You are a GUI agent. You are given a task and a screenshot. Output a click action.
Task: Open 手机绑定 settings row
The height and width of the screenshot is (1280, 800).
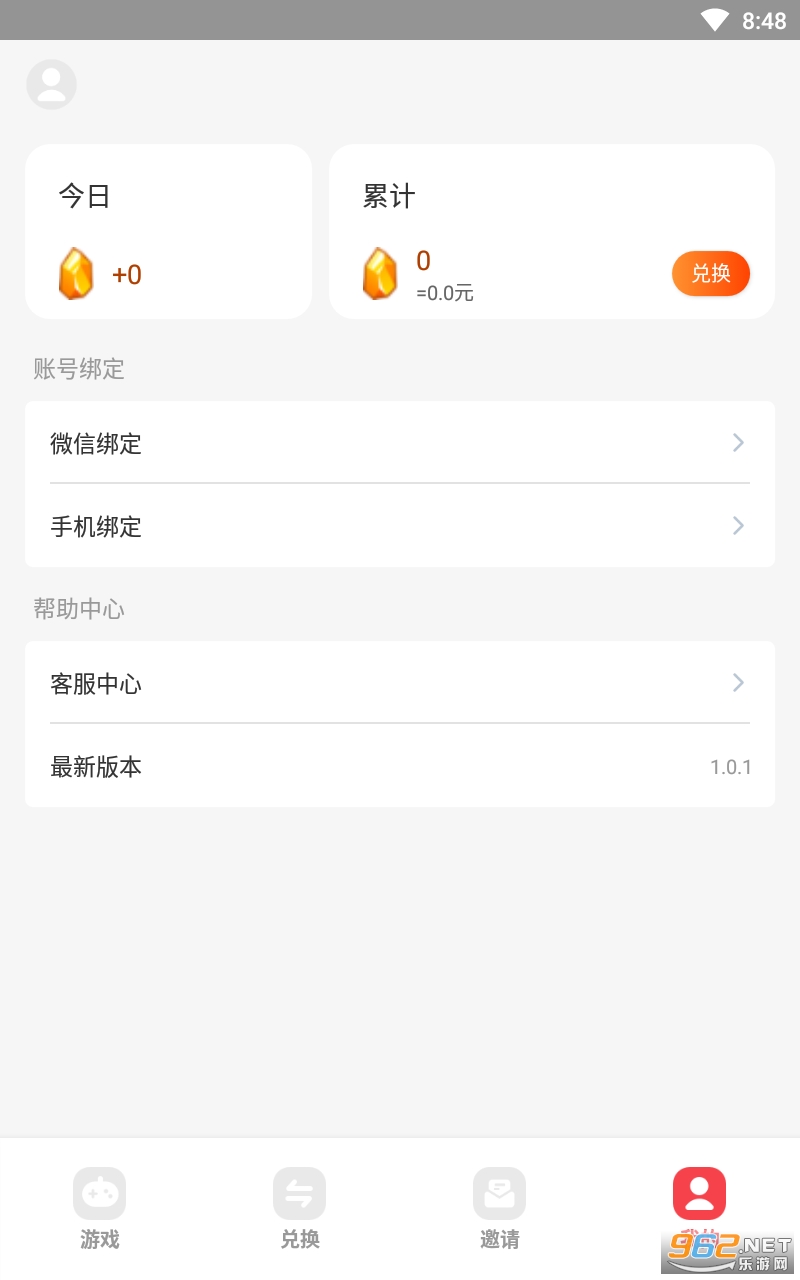coord(400,526)
